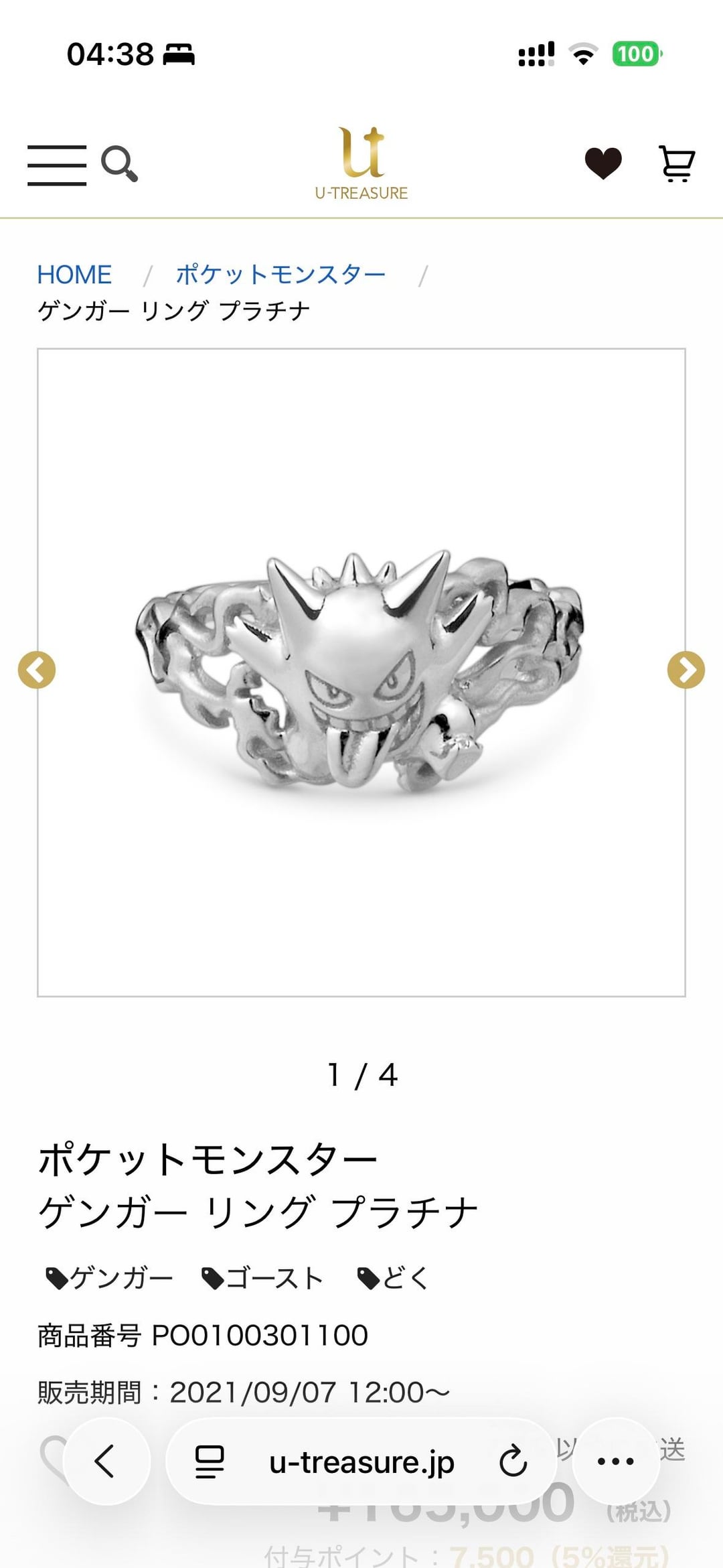Select the どく tag

click(394, 1279)
